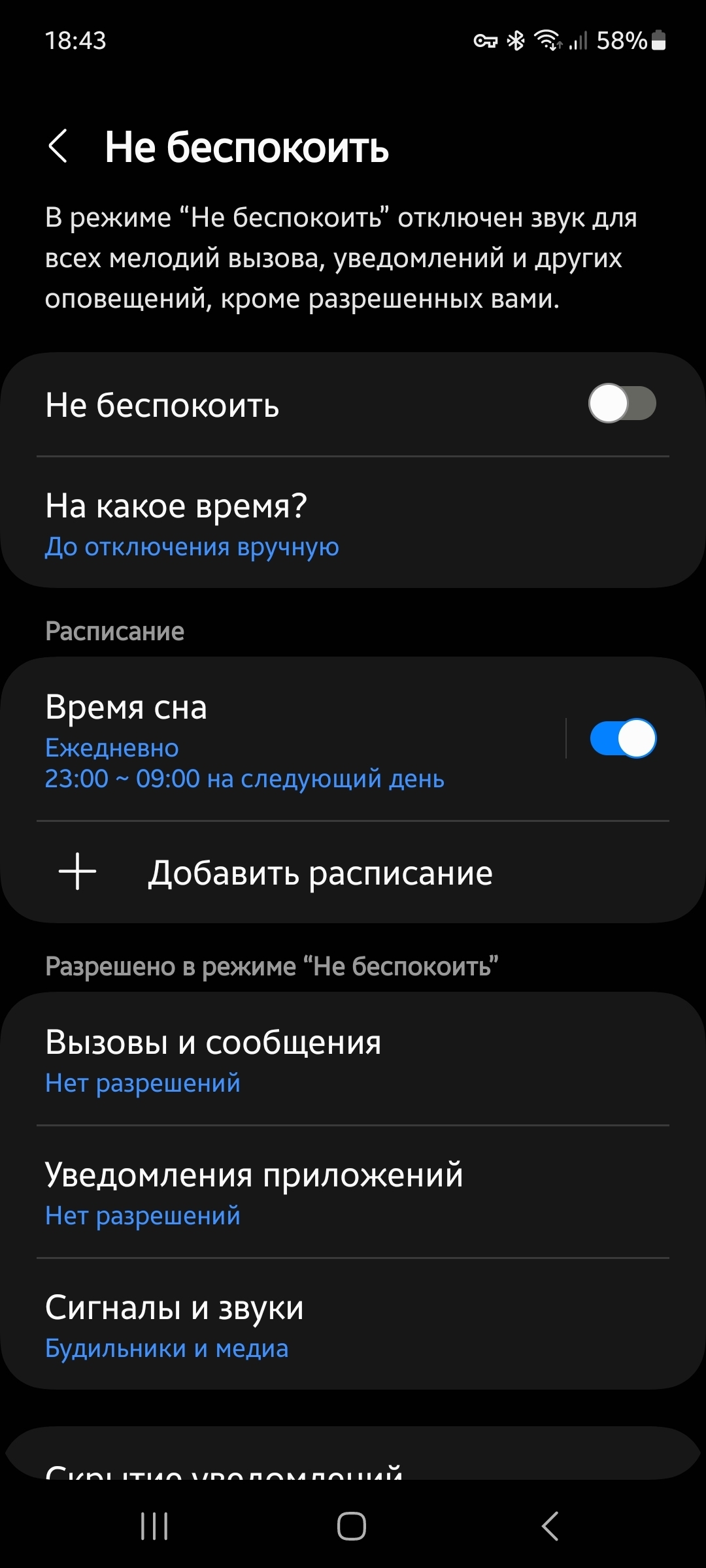Screen dimensions: 706x1568
Task: Open Уведомления приложений settings
Action: (x=353, y=1192)
